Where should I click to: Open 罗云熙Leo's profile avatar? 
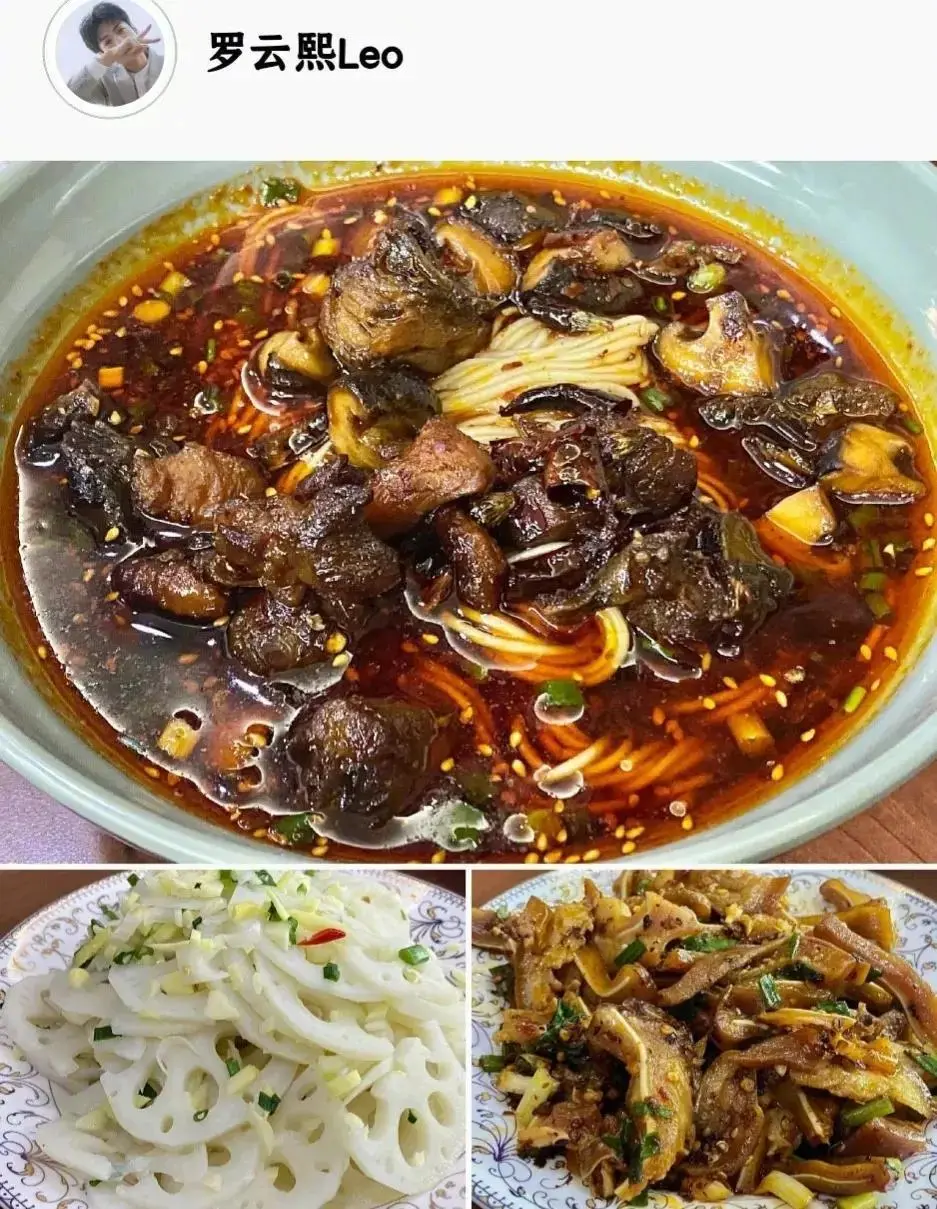[x=110, y=54]
